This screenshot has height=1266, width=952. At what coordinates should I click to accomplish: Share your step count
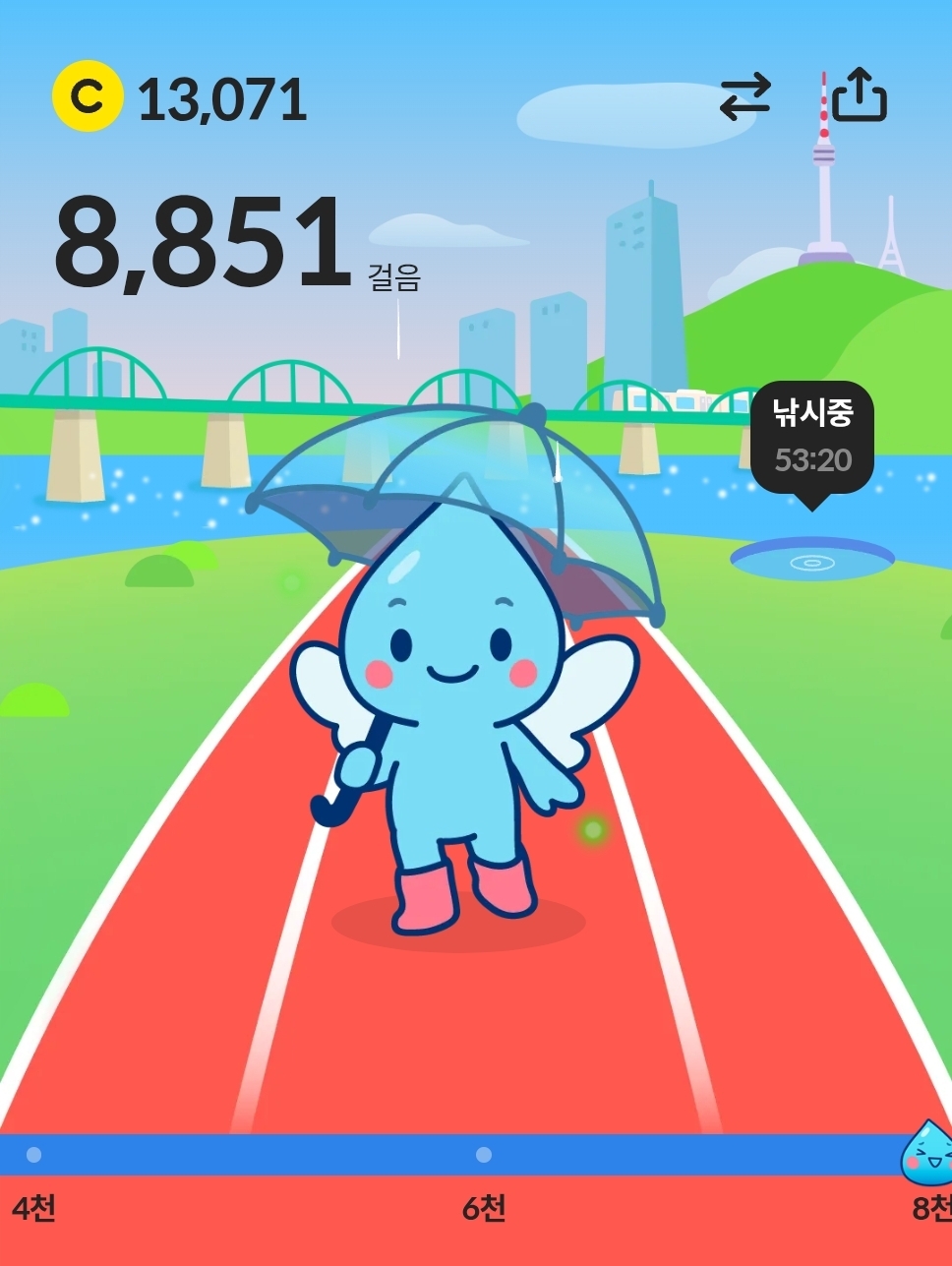pyautogui.click(x=859, y=95)
